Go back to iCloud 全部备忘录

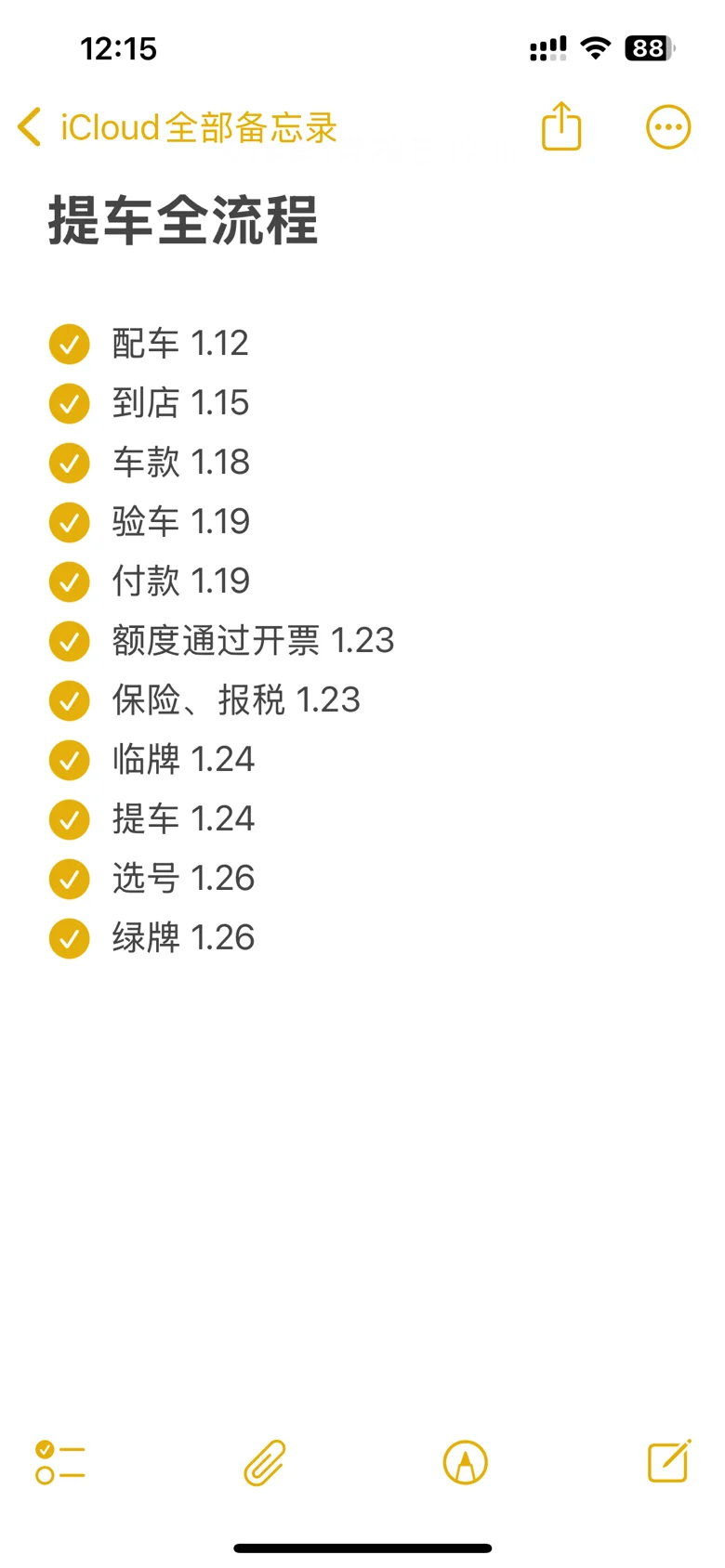177,127
